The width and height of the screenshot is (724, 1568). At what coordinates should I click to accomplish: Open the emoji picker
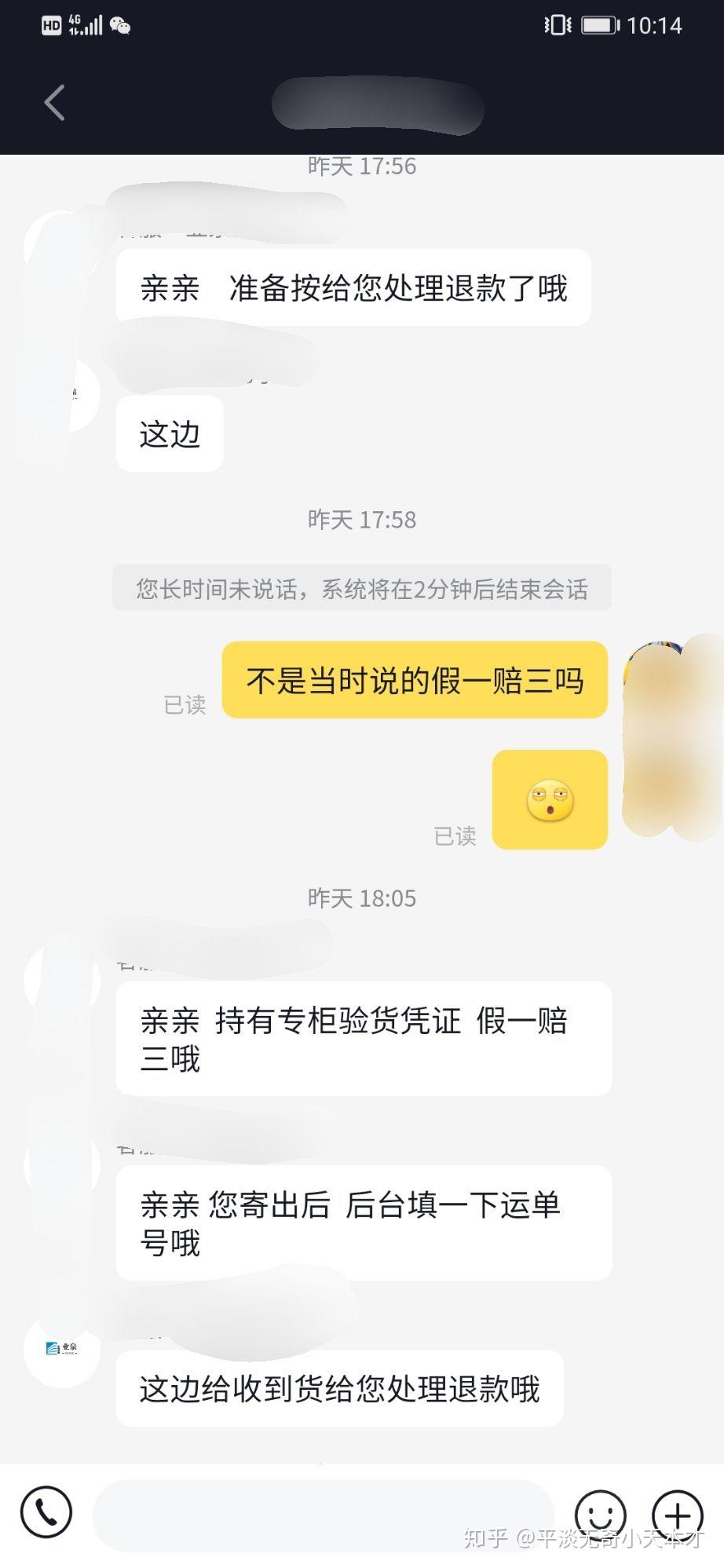click(x=601, y=1515)
